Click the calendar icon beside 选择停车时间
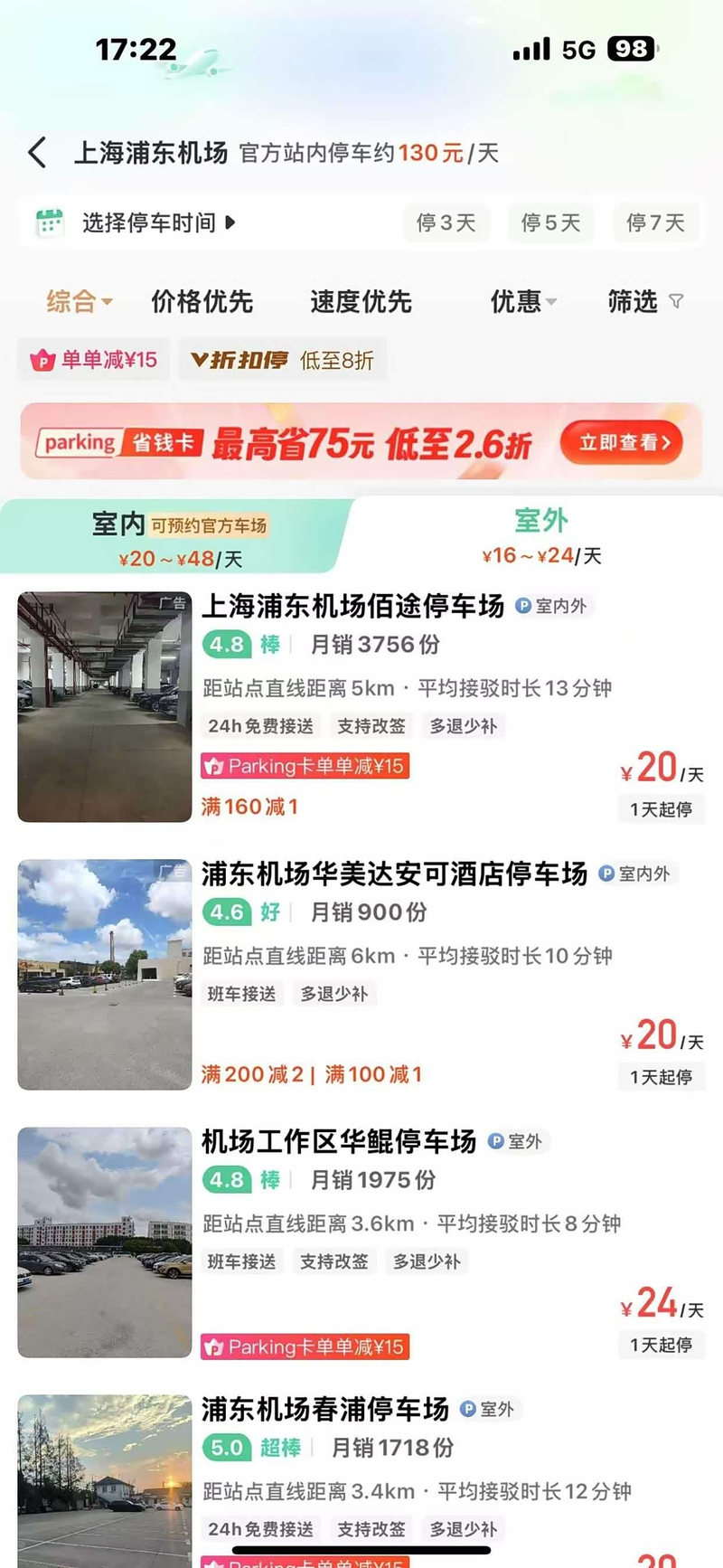Viewport: 723px width, 1568px height. (52, 222)
